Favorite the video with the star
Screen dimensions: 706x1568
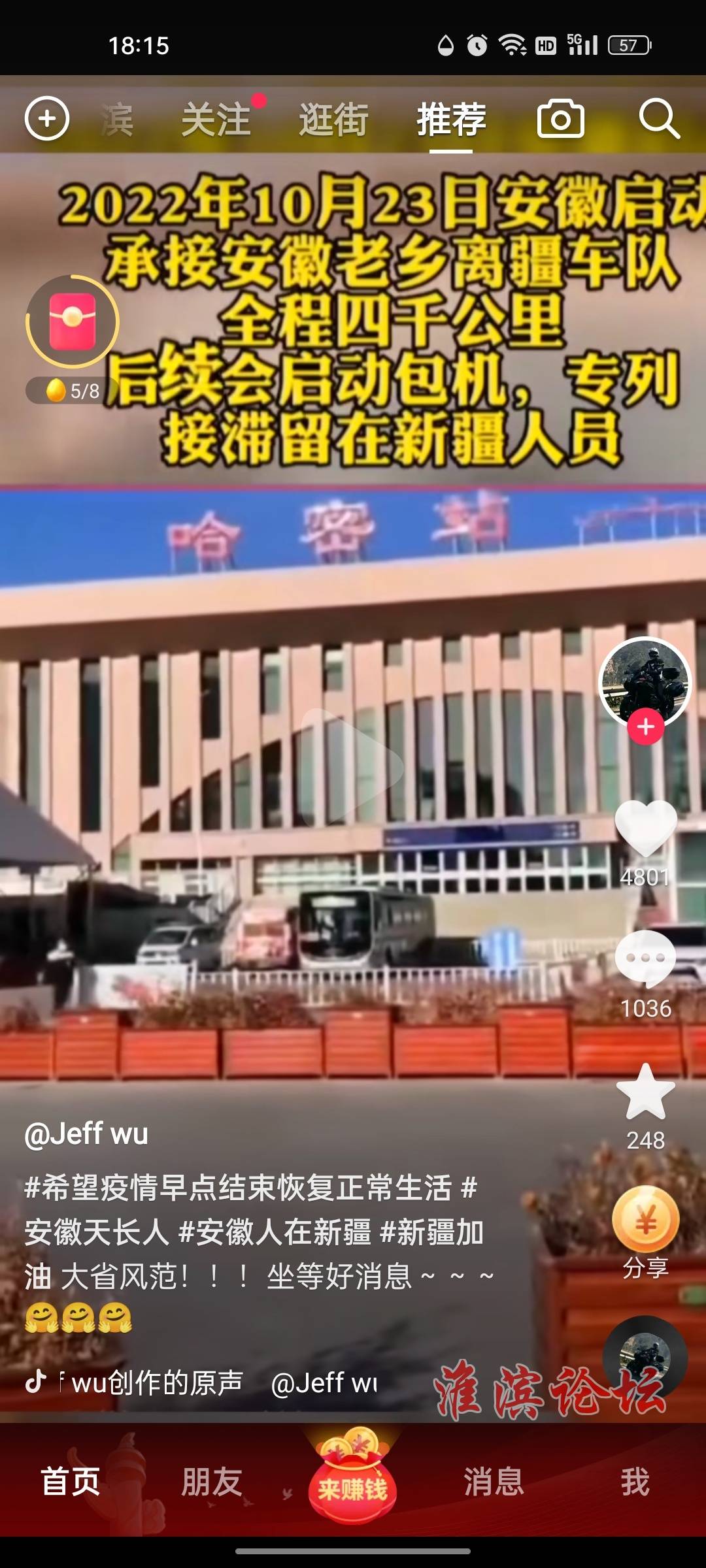click(x=646, y=1092)
